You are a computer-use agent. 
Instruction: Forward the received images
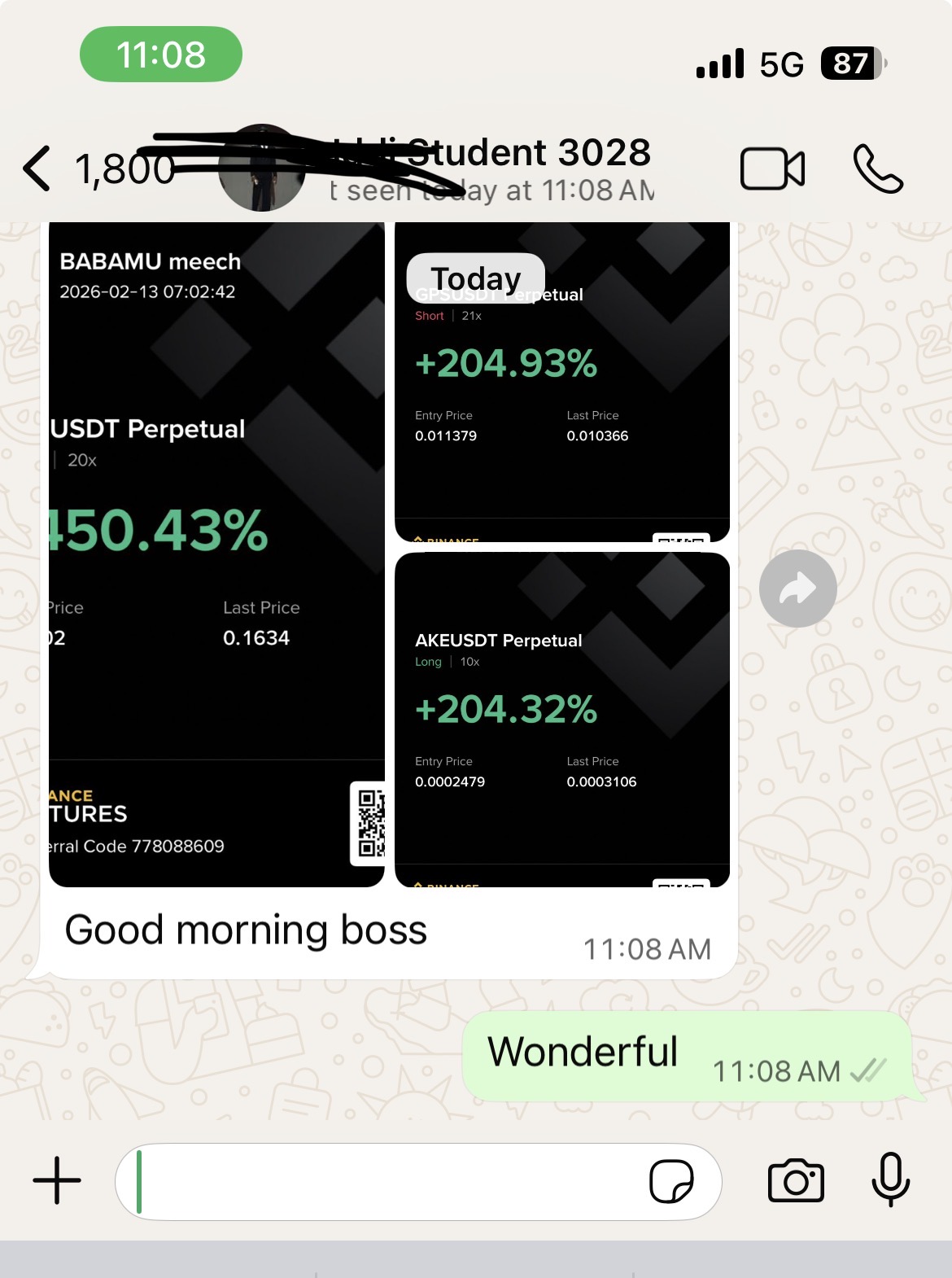coord(797,589)
